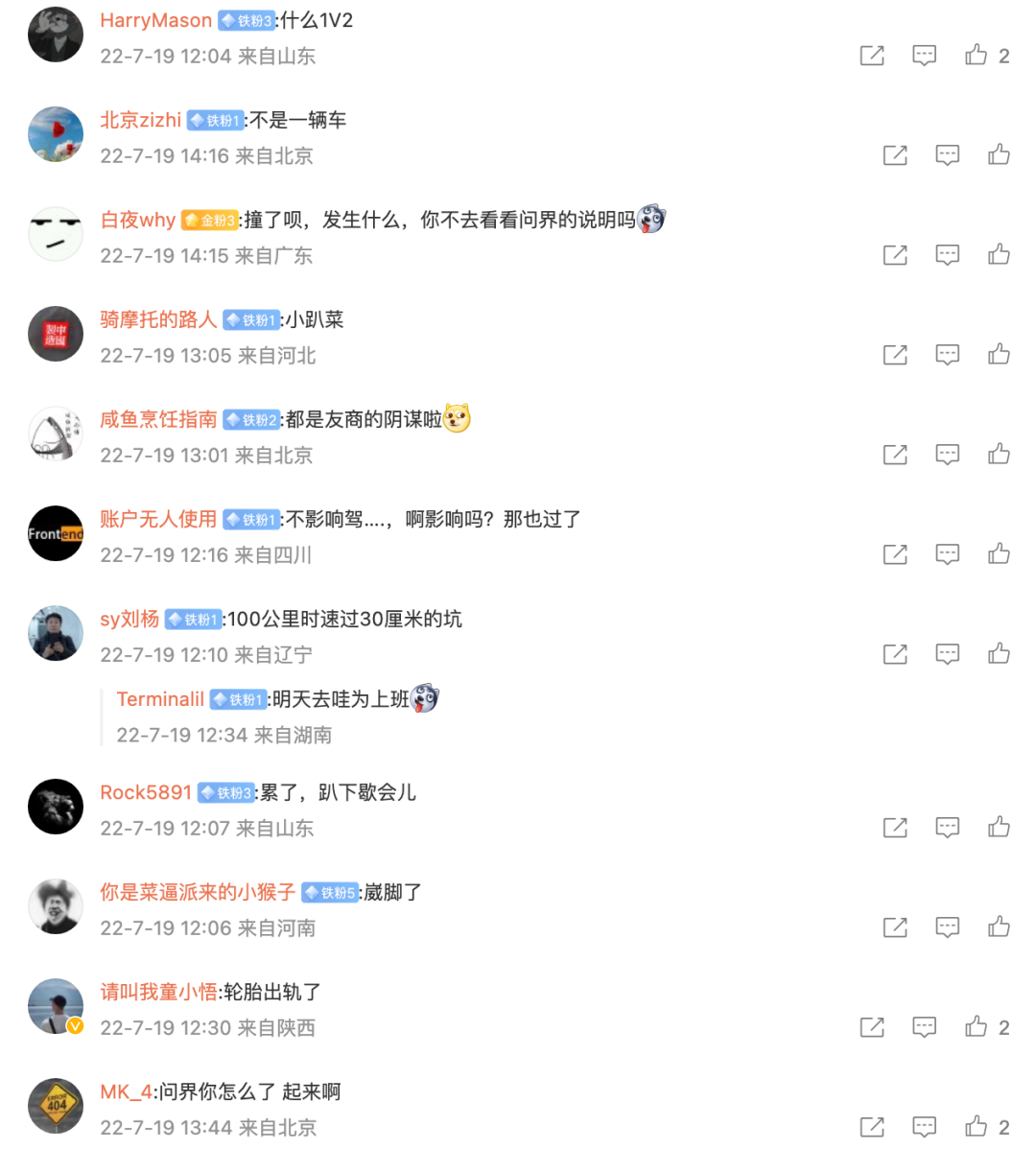Share 咸鱼烹饪指南's comment
The width and height of the screenshot is (1036, 1173).
[895, 455]
